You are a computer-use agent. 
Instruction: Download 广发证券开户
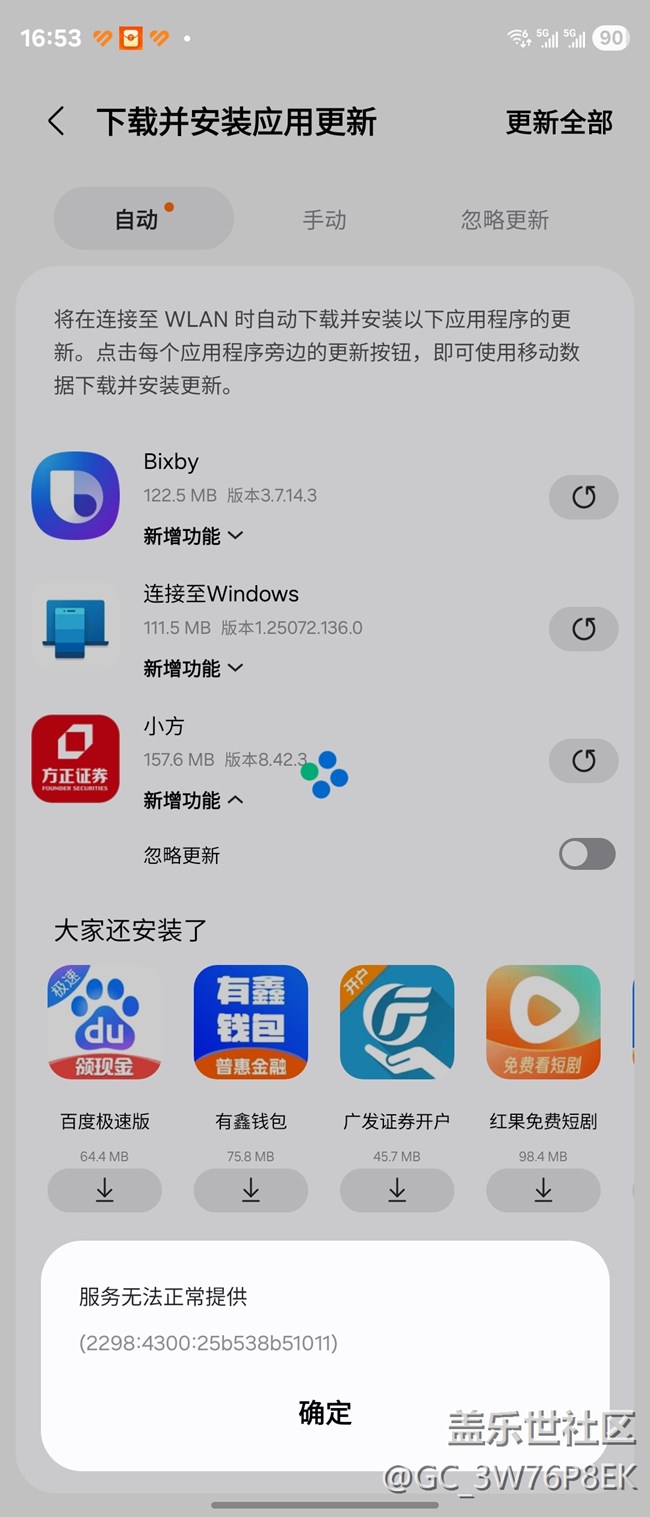(397, 1190)
